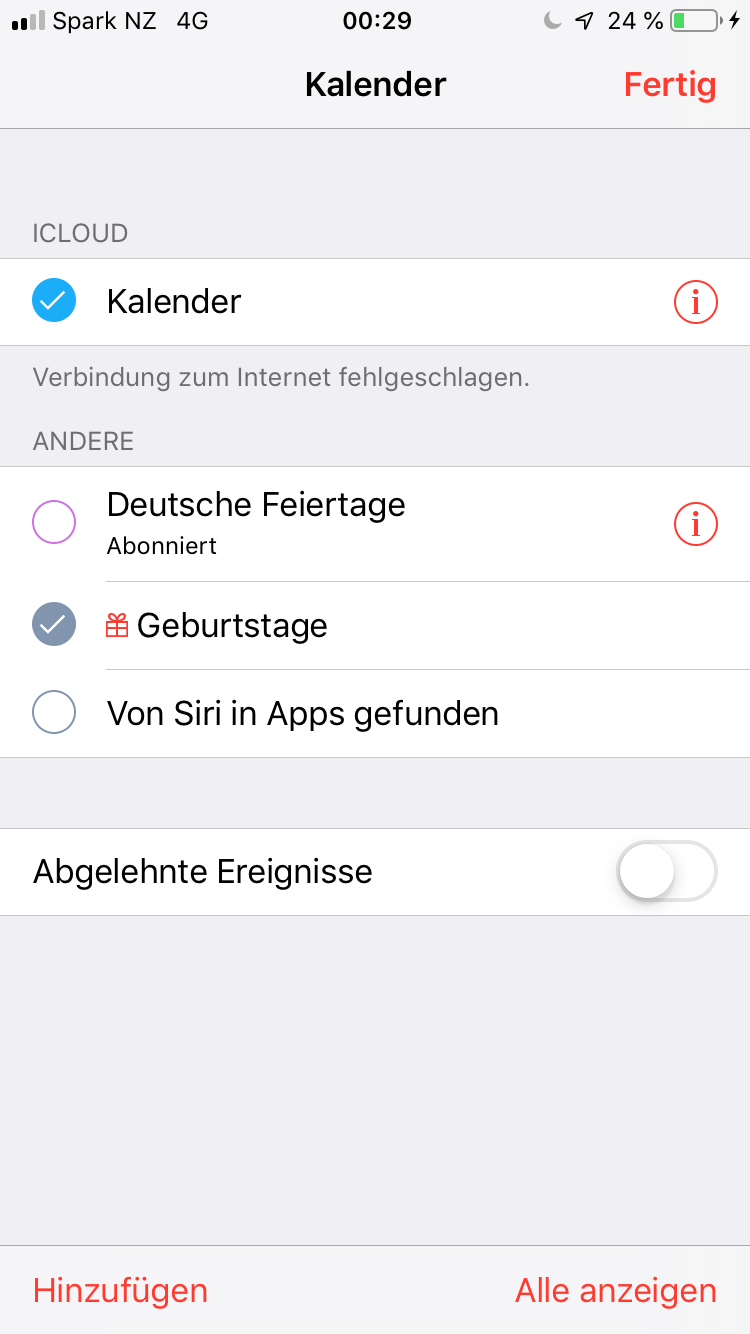Viewport: 750px width, 1334px height.
Task: Tap Alle anzeigen to show all calendars
Action: pos(615,1290)
